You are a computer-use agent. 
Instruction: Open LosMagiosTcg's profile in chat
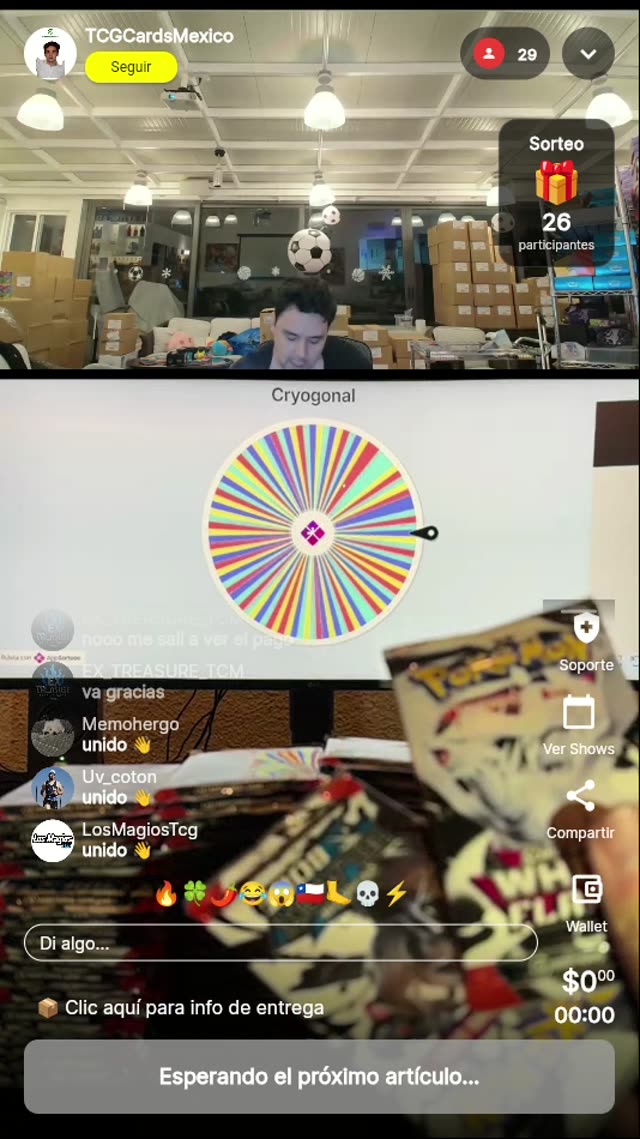[52, 840]
